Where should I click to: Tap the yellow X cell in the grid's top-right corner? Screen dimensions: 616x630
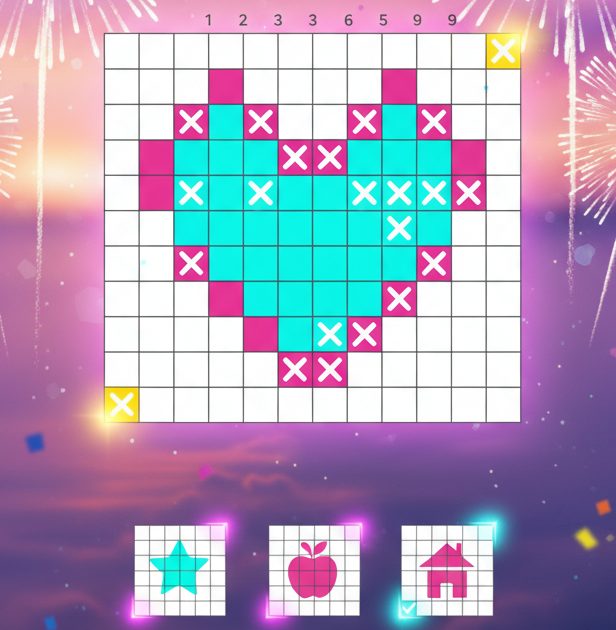pos(503,50)
